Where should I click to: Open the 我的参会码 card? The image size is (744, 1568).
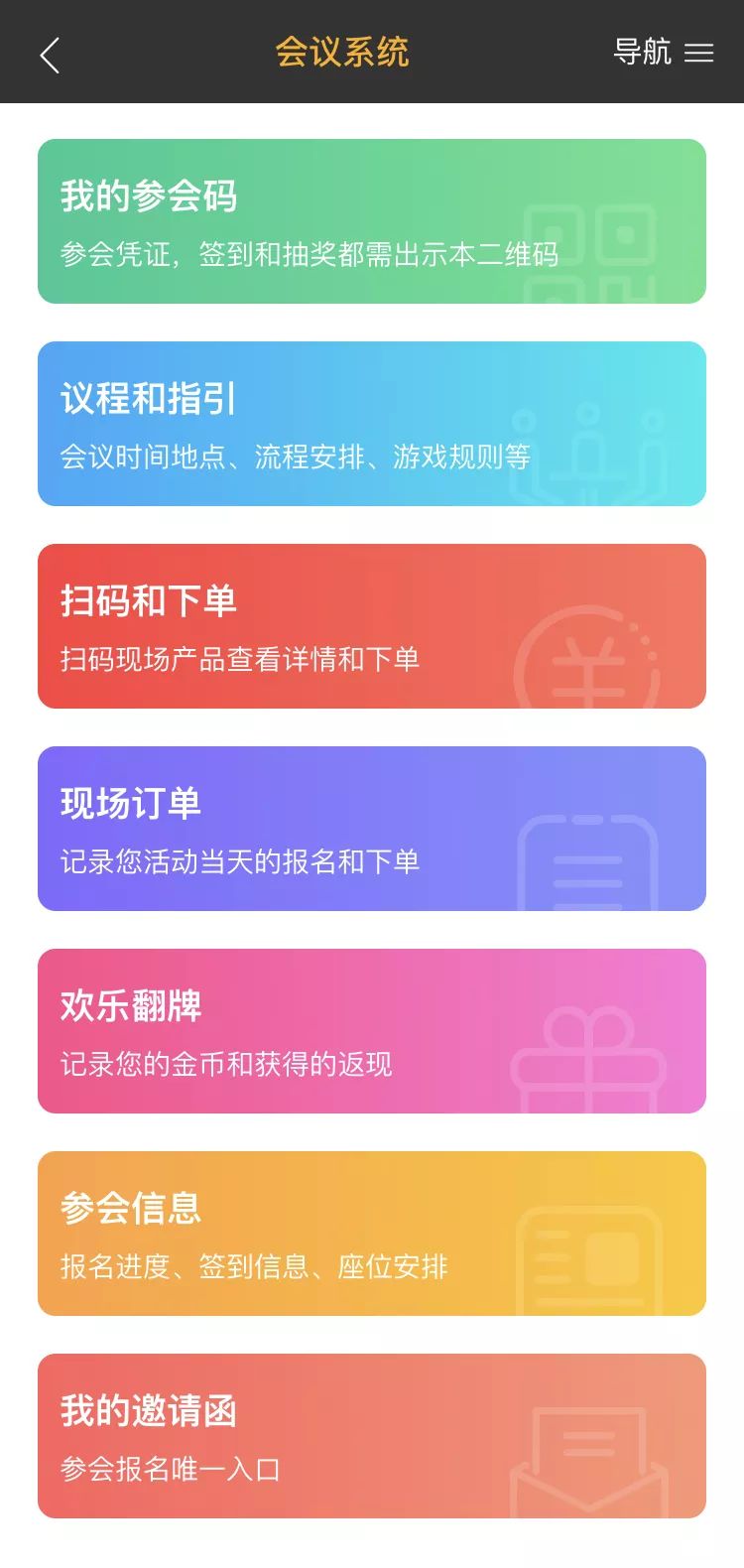(372, 221)
